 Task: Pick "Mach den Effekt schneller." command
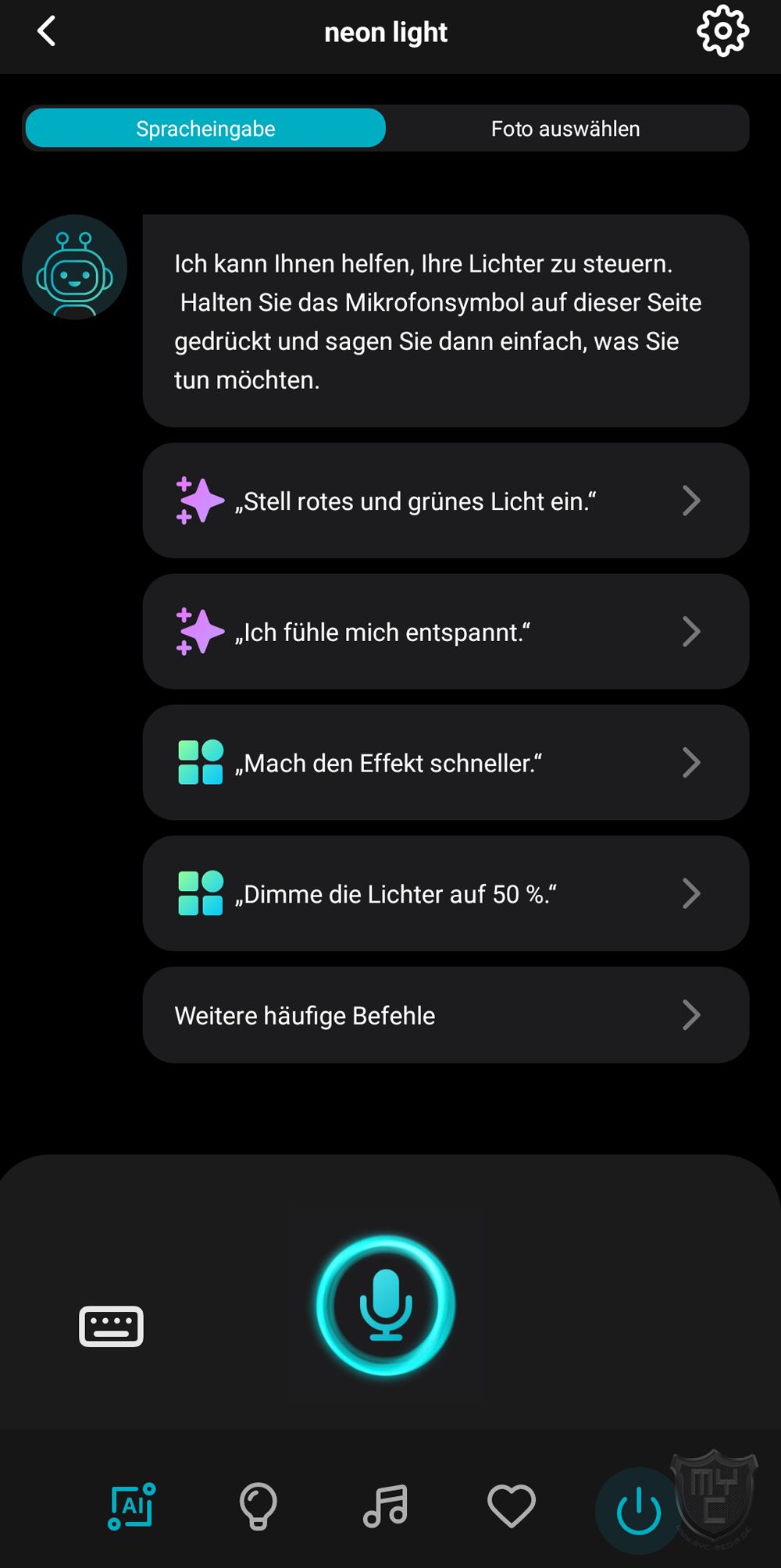[445, 763]
